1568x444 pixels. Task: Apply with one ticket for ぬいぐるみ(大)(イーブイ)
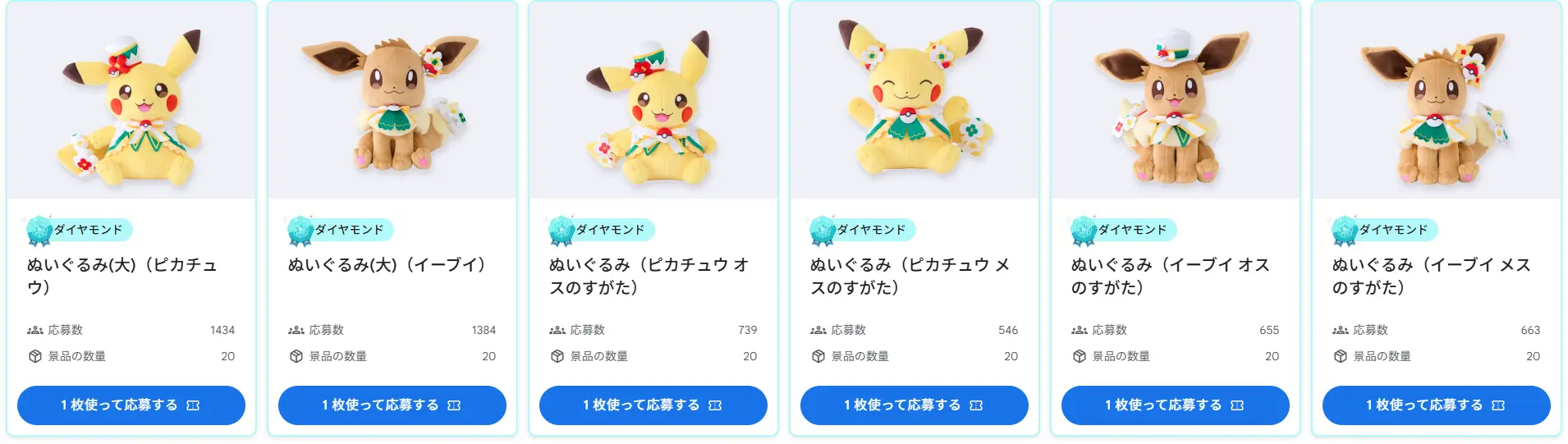392,405
